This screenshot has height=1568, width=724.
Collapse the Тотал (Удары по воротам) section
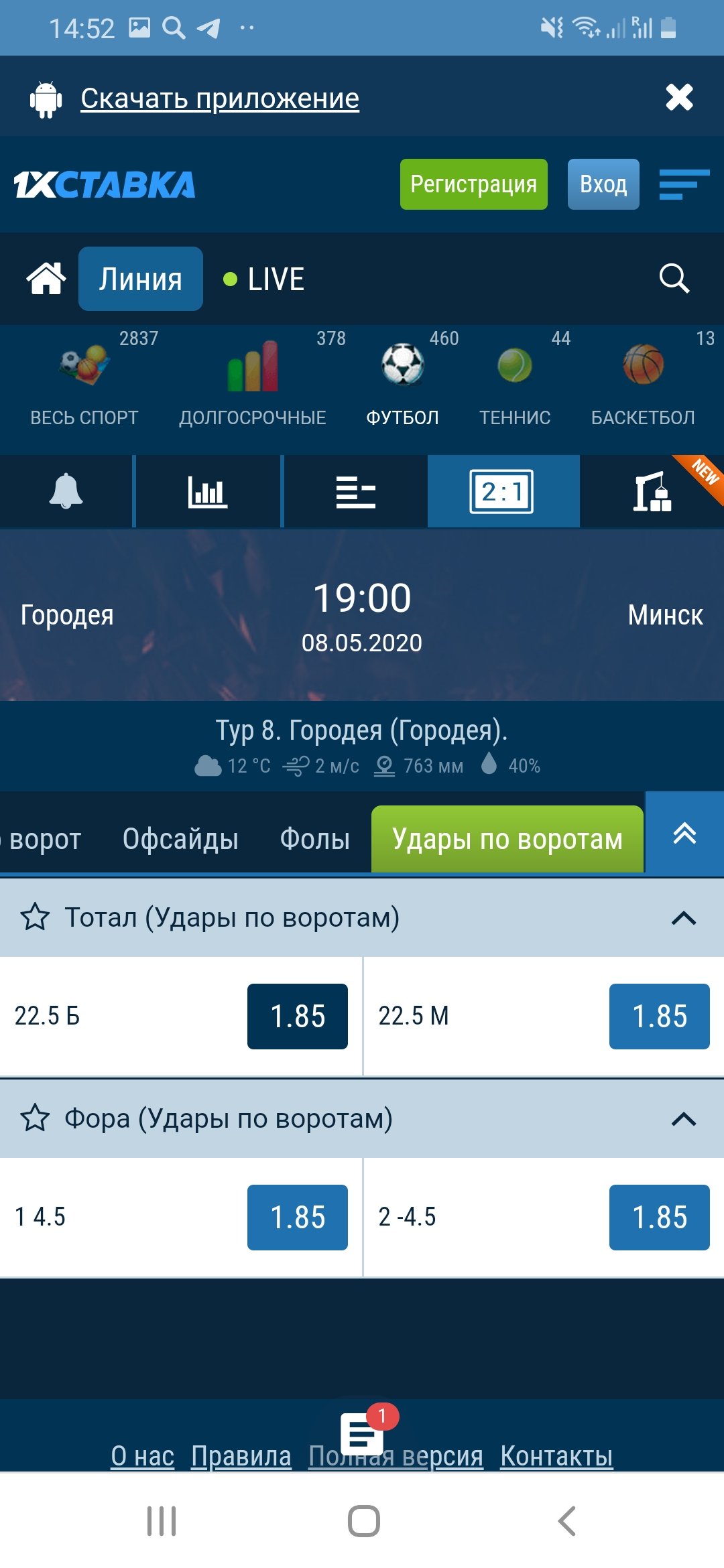point(683,917)
